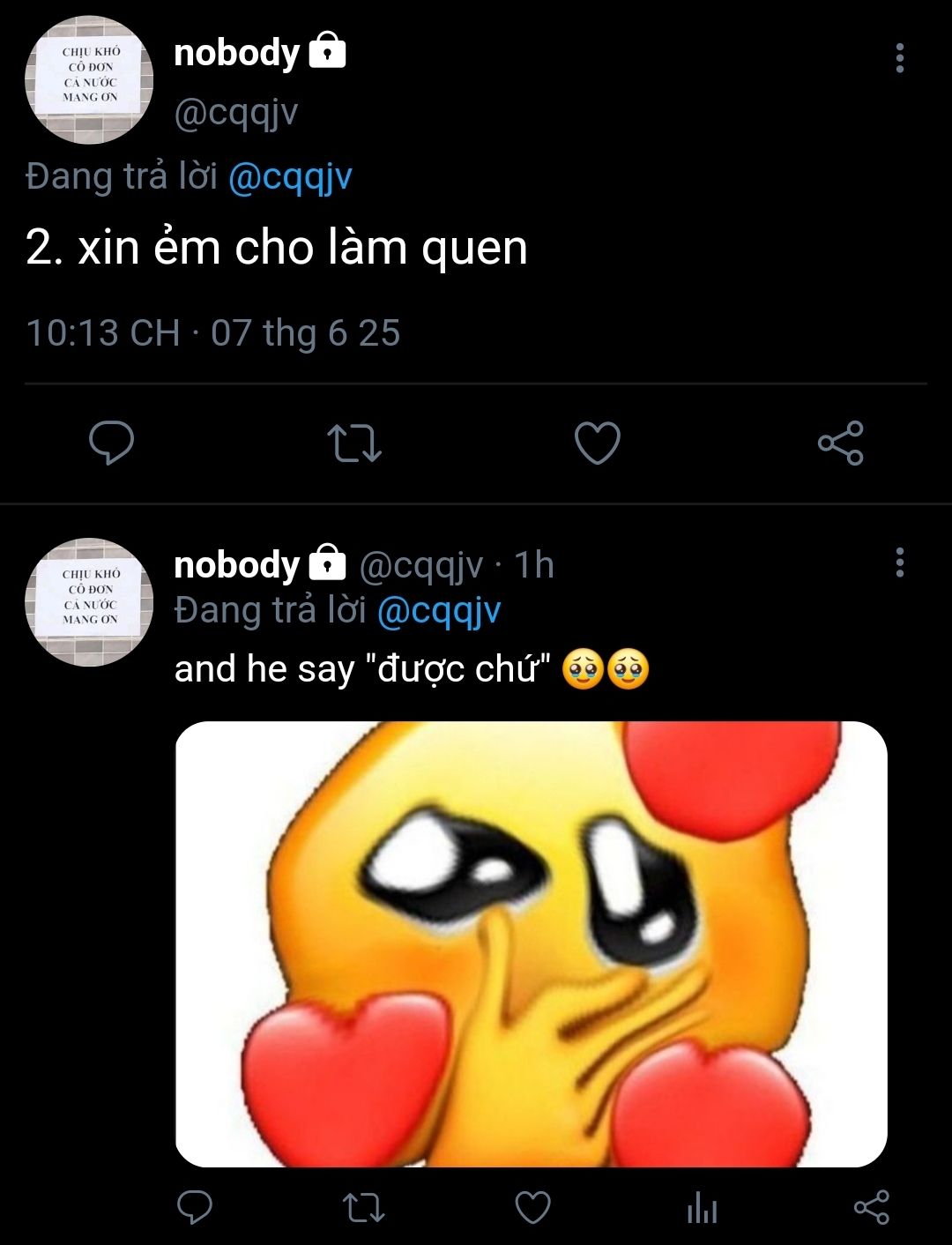Like the "xin ẻm cho làm quen" tweet

(x=598, y=443)
